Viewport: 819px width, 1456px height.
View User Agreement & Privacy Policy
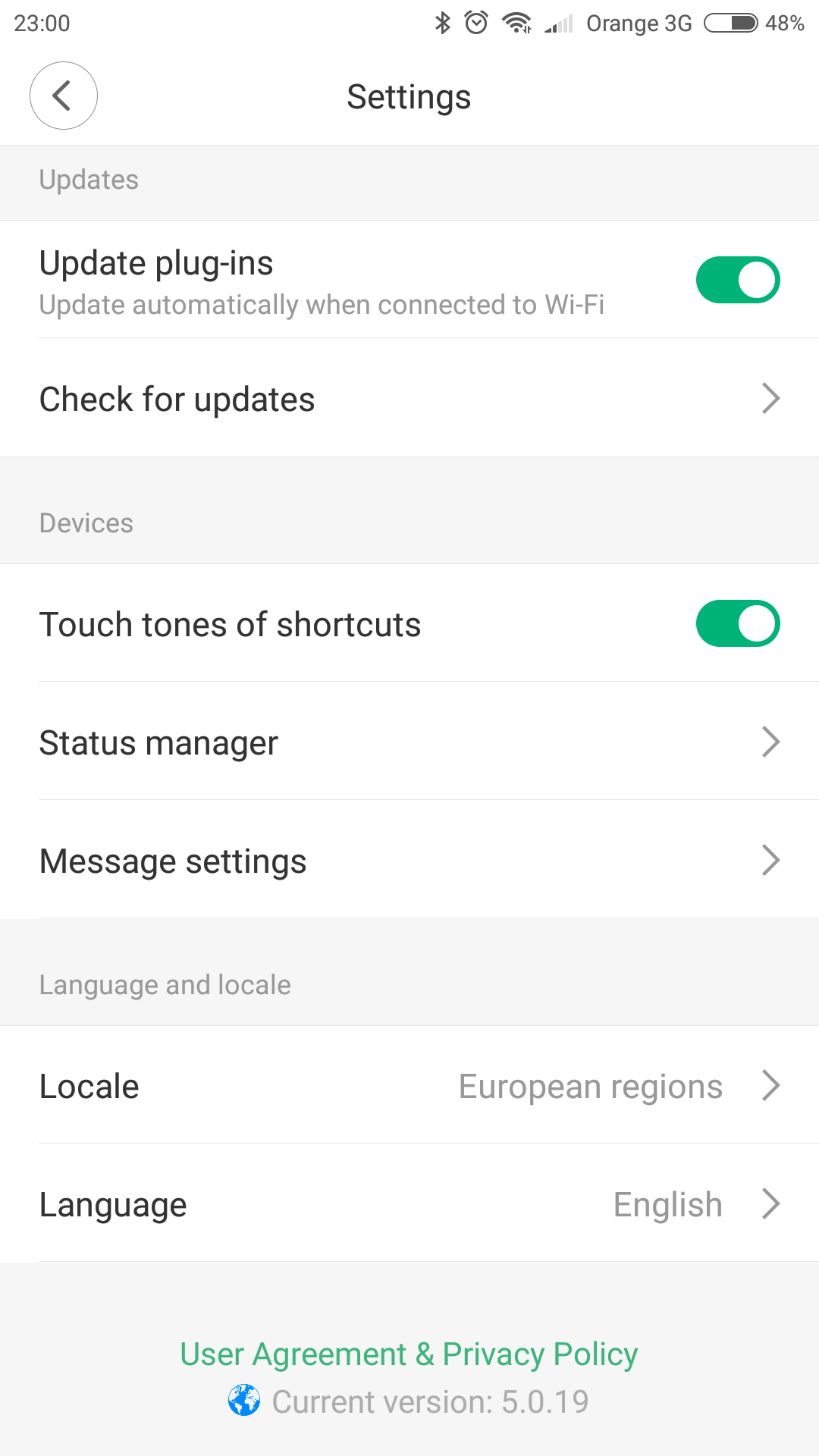coord(409,1354)
